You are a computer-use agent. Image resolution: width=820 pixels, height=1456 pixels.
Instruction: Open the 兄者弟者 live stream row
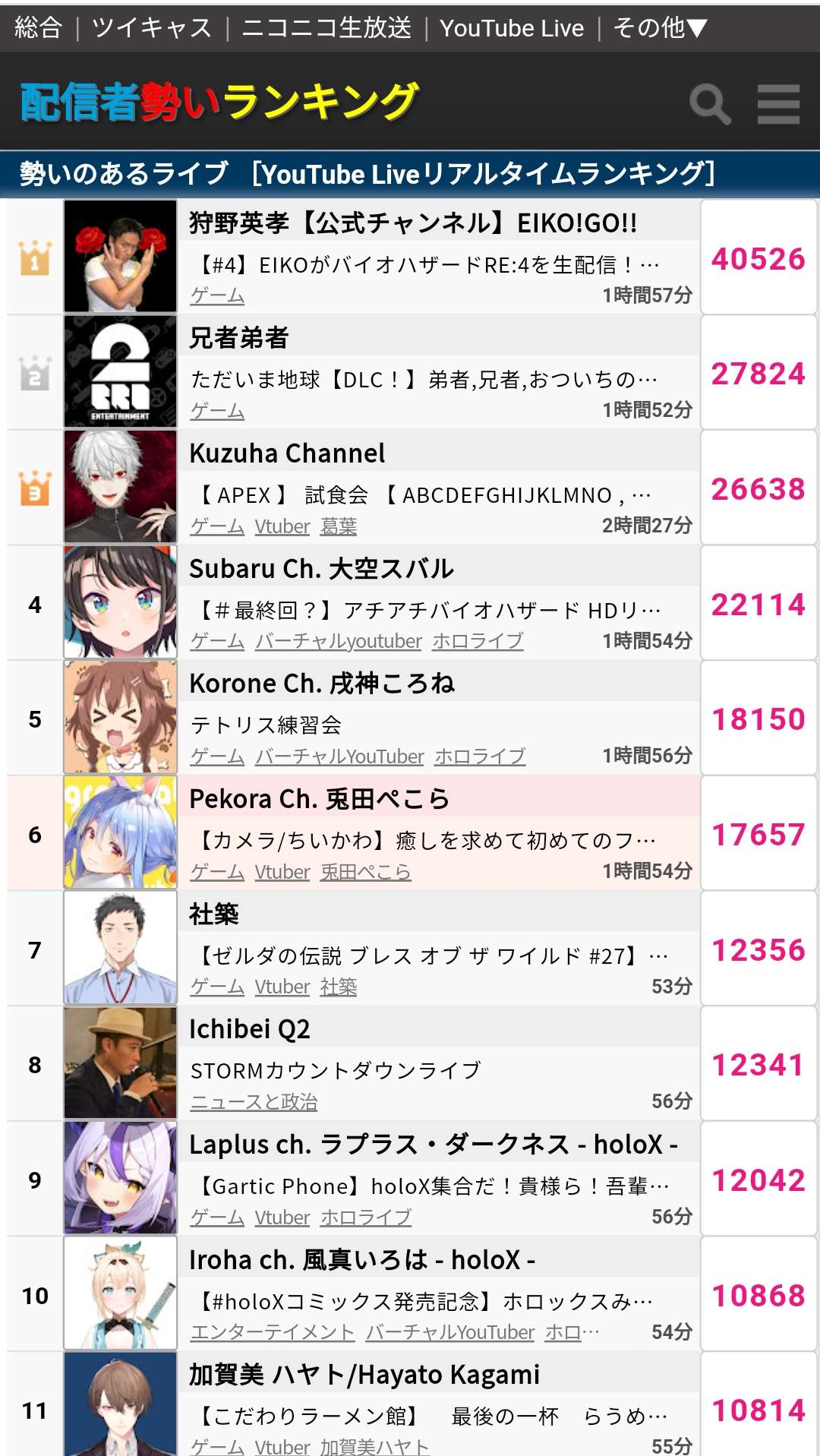(424, 378)
